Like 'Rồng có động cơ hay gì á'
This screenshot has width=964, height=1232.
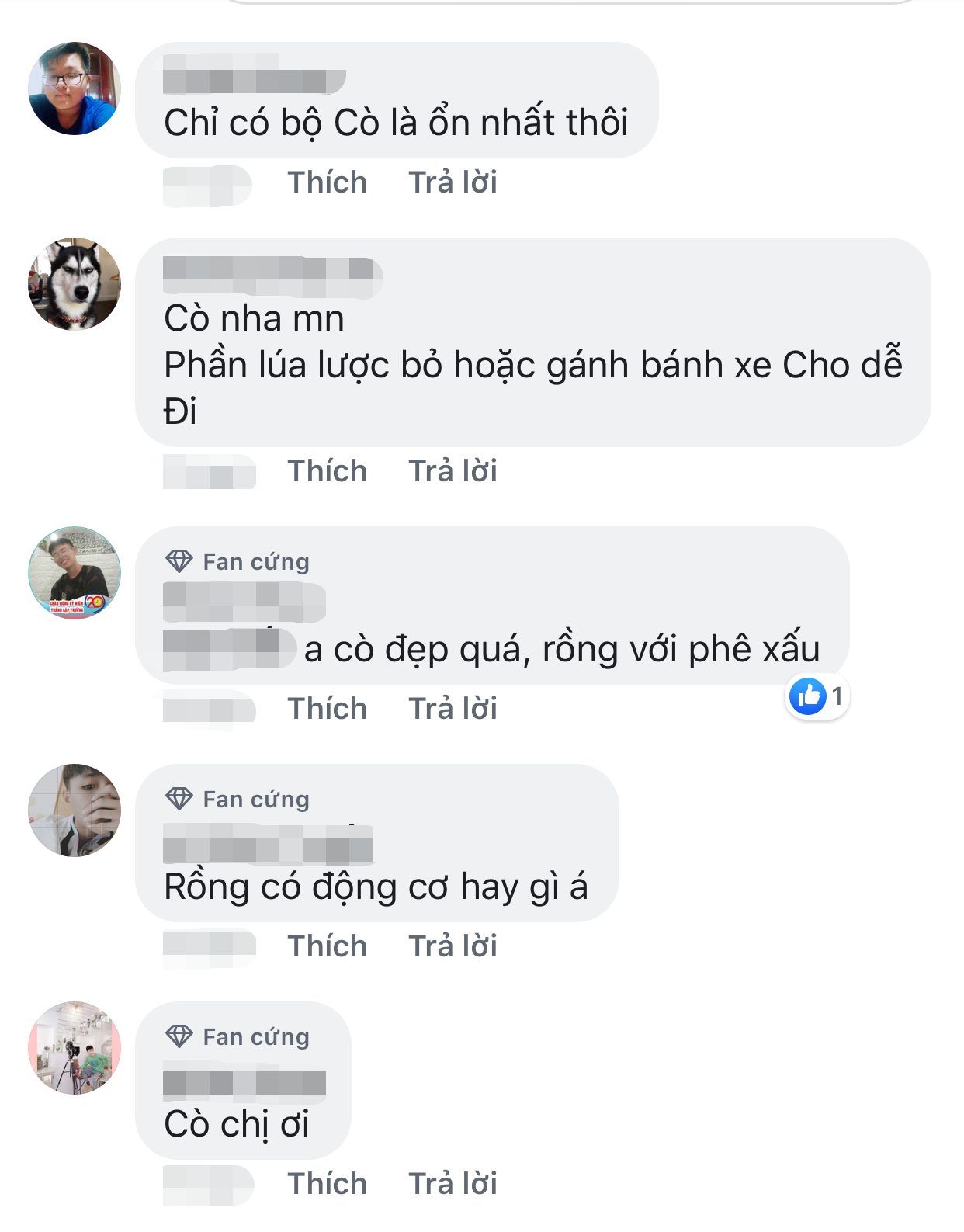coord(327,946)
